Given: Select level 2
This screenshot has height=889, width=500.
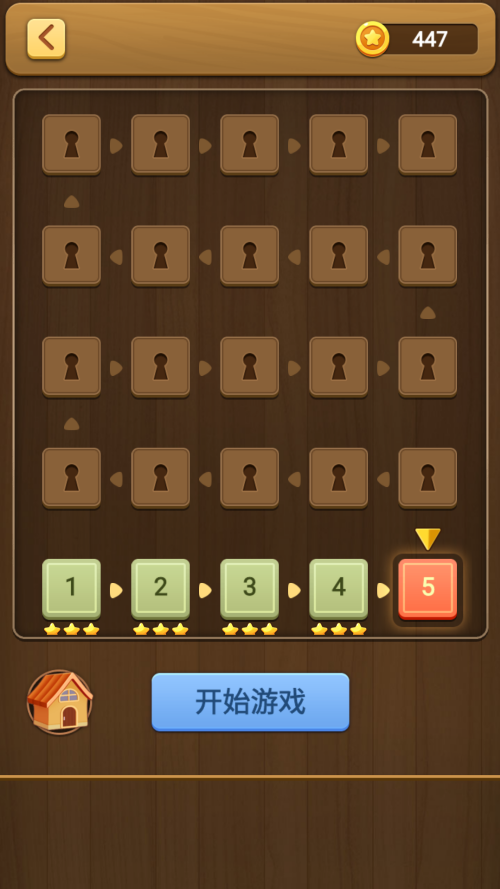Looking at the screenshot, I should pyautogui.click(x=160, y=589).
